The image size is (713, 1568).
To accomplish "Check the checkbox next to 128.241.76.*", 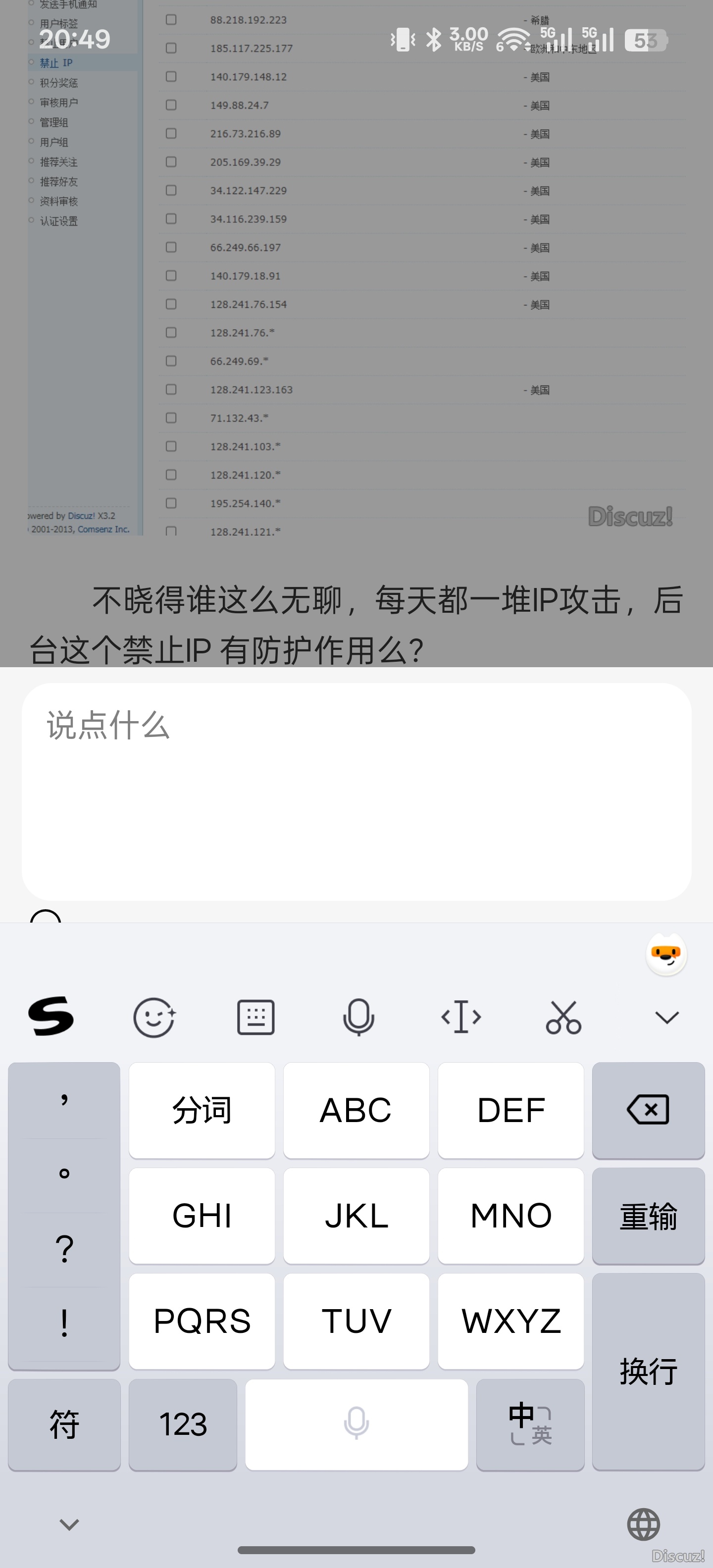I will coord(170,332).
